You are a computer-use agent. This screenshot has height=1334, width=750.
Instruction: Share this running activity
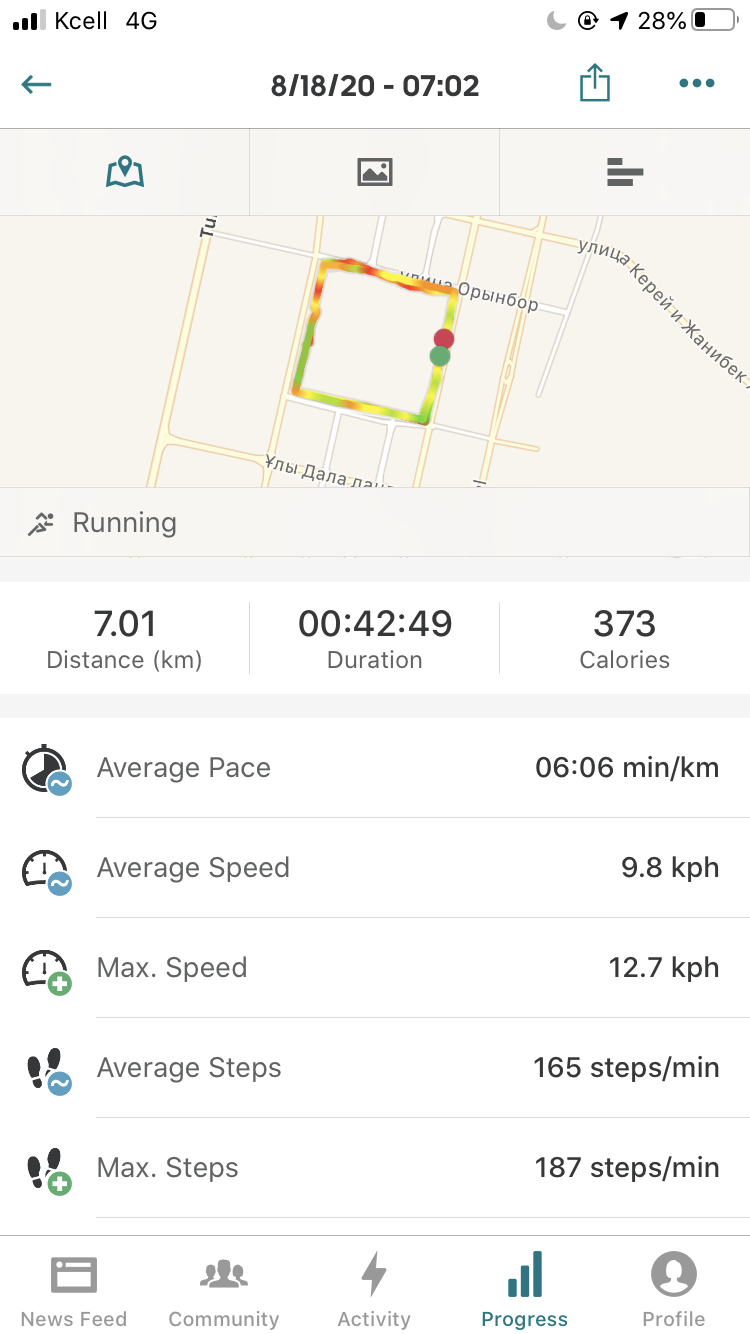[594, 83]
